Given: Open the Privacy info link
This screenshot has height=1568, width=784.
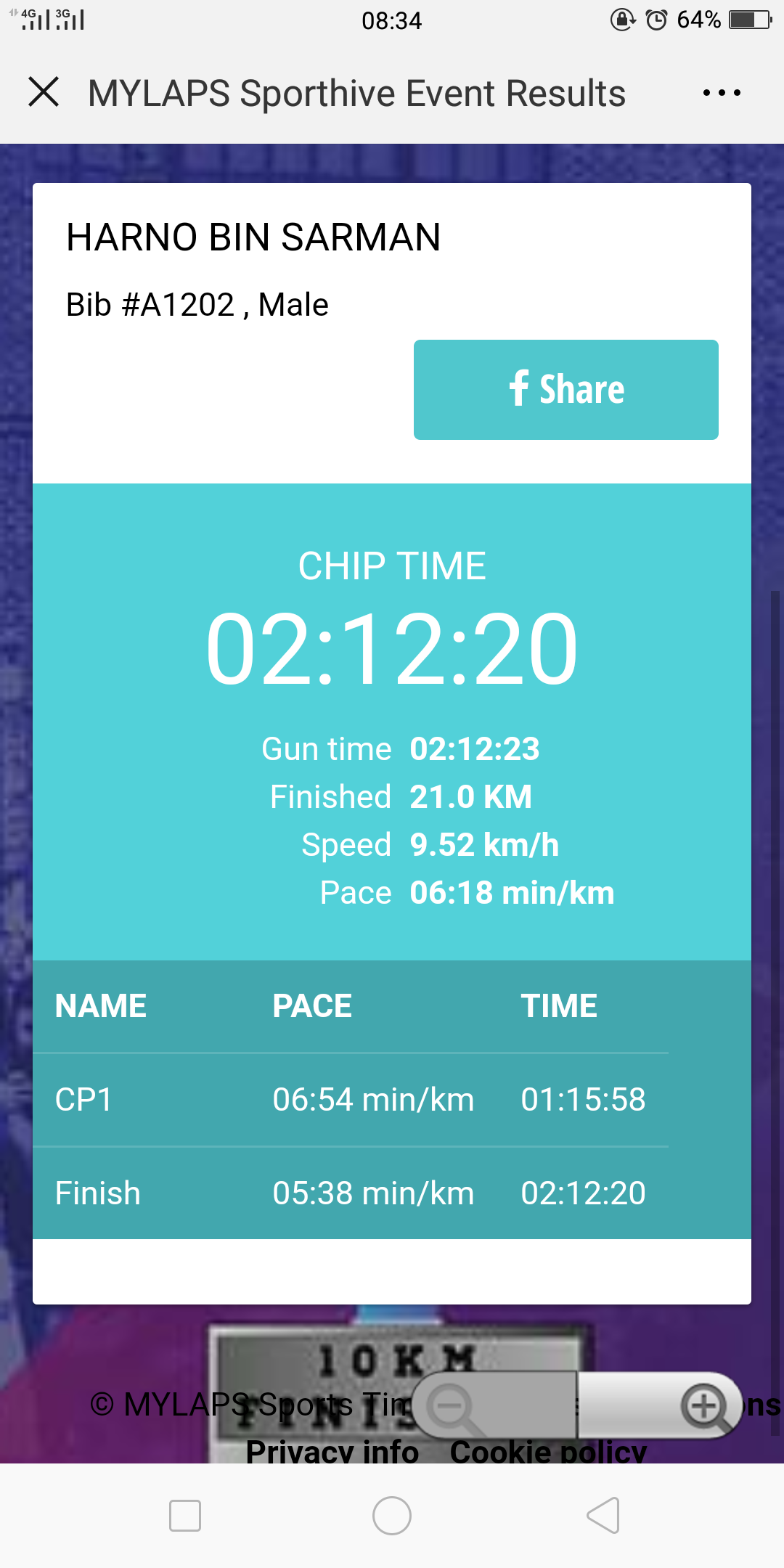Looking at the screenshot, I should (x=332, y=1452).
